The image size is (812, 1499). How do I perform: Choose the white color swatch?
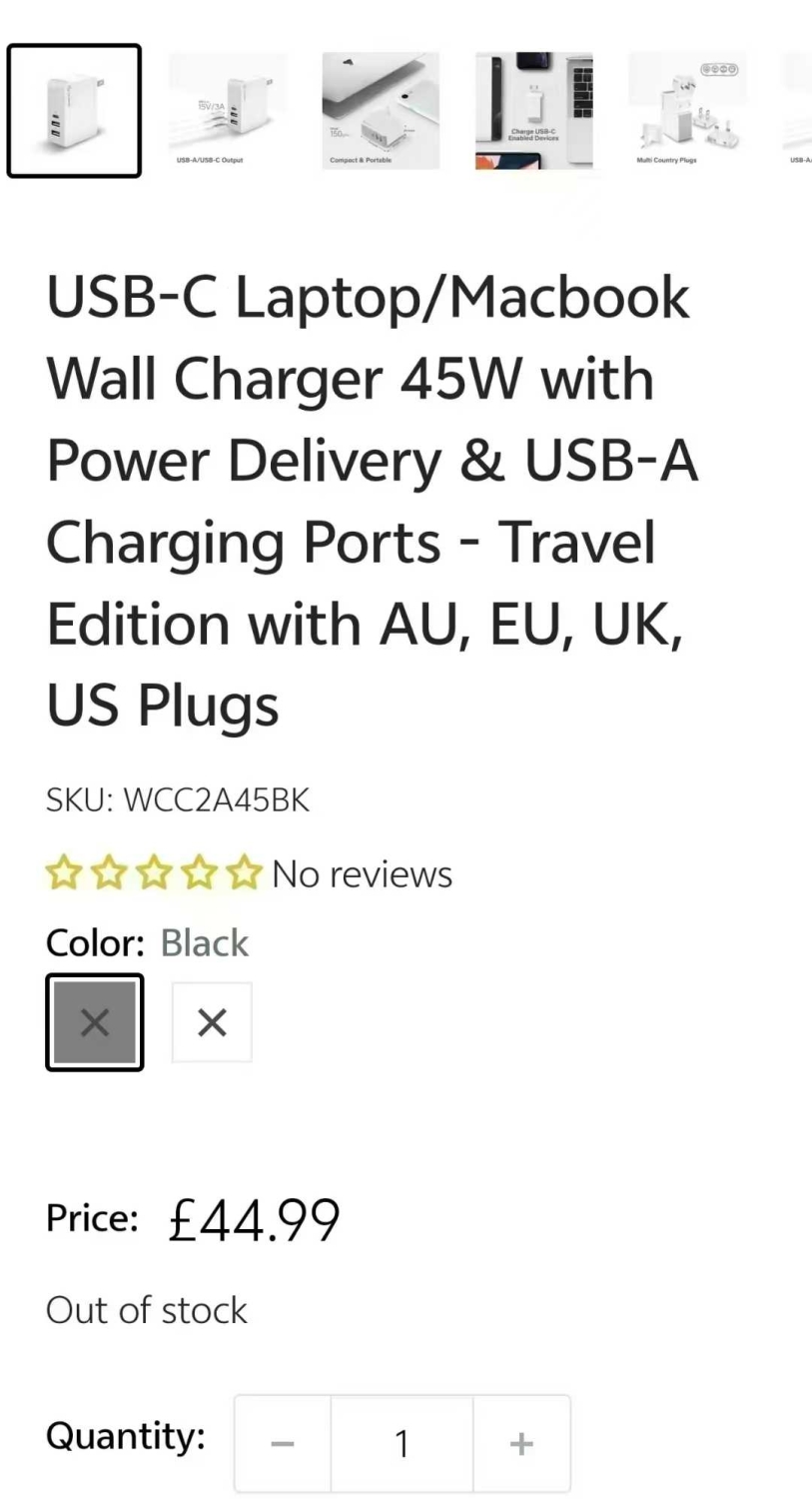pyautogui.click(x=212, y=1022)
